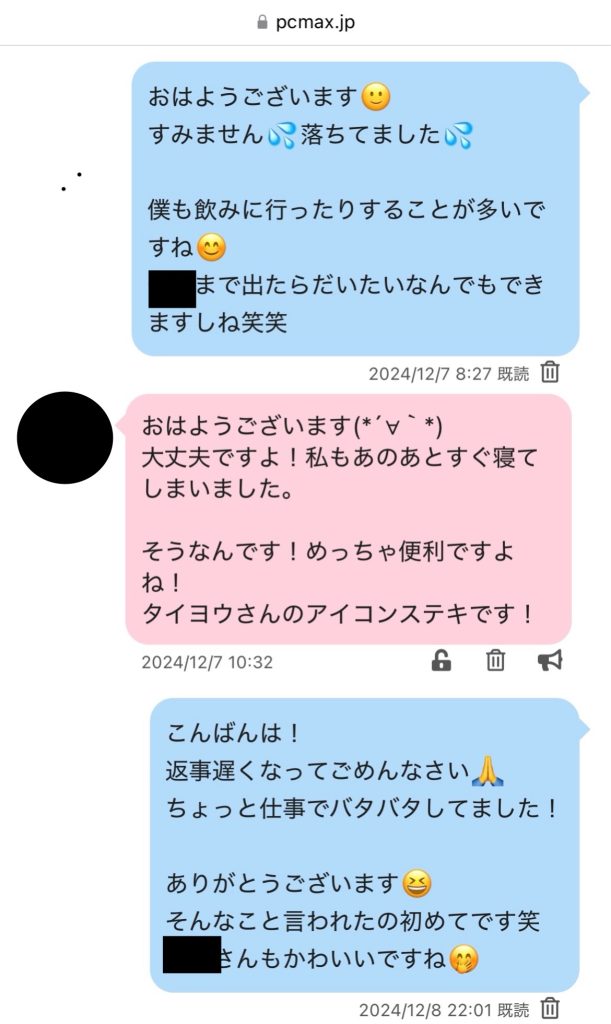This screenshot has height=1024, width=611.
Task: Tap the pcmax.jp address bar
Action: tap(306, 22)
